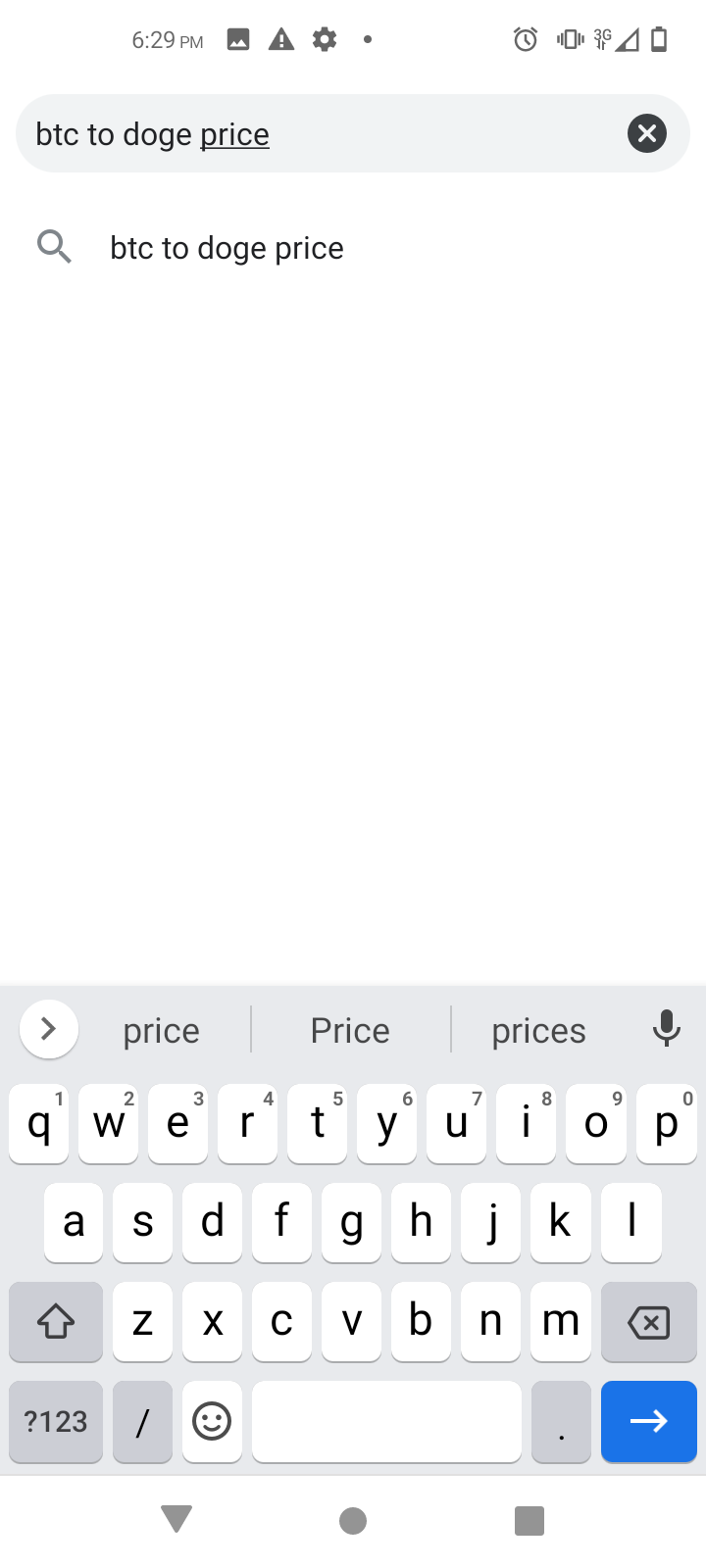706x1568 pixels.
Task: Switch keyboard to ?123 symbols mode
Action: [x=55, y=1422]
